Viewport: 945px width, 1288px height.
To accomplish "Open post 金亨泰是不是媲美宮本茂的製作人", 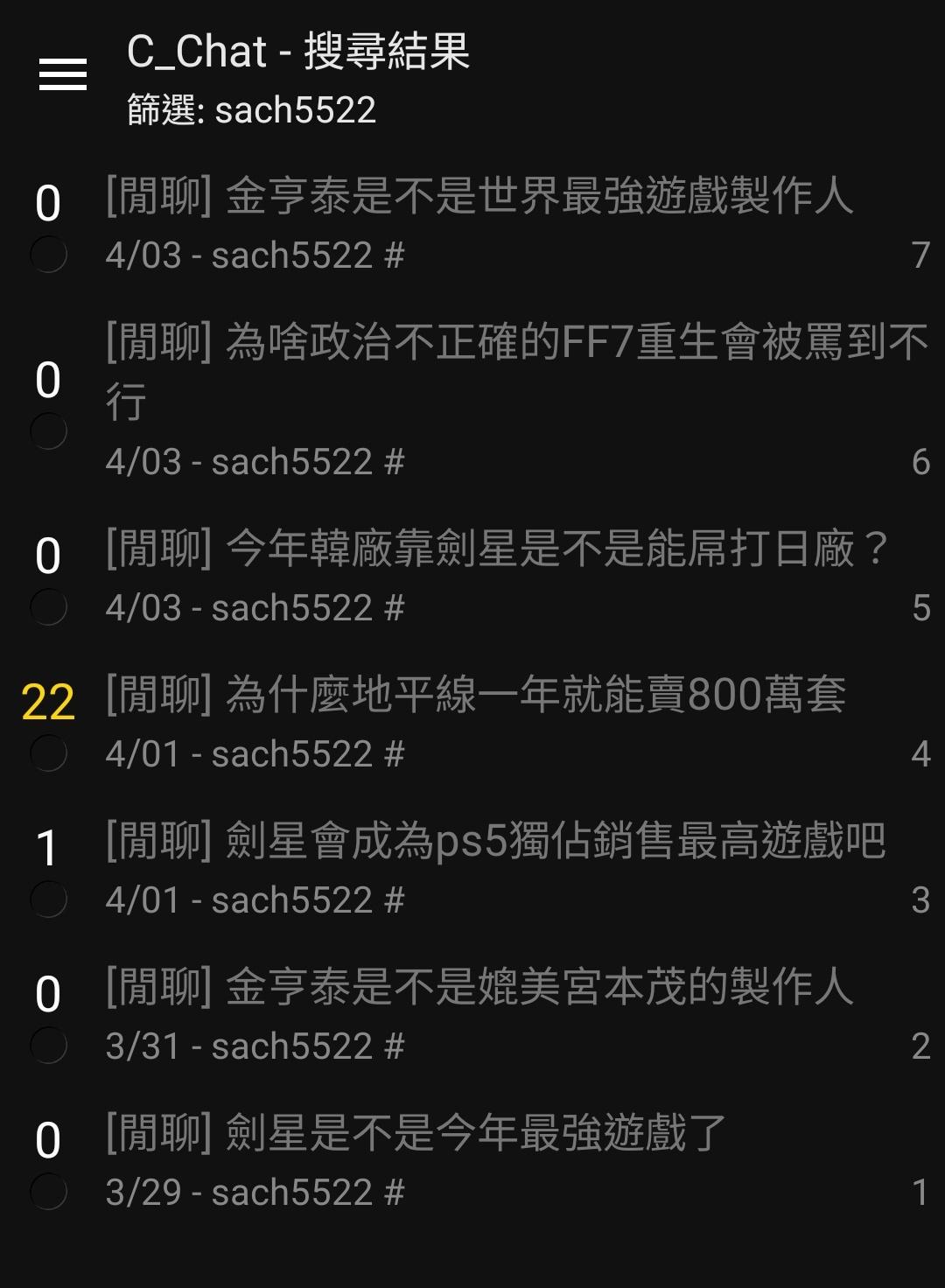I will tap(478, 989).
